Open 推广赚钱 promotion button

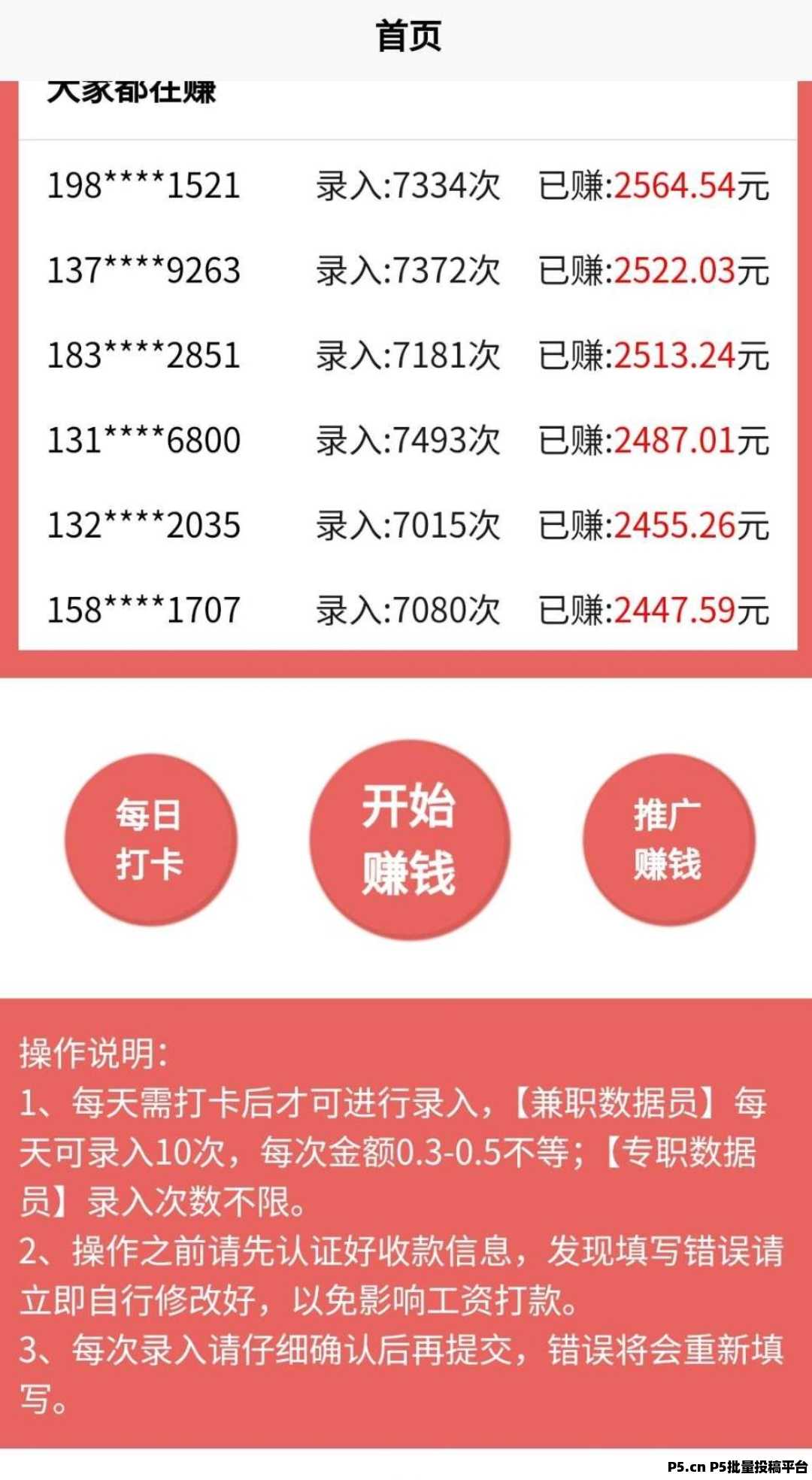(668, 839)
